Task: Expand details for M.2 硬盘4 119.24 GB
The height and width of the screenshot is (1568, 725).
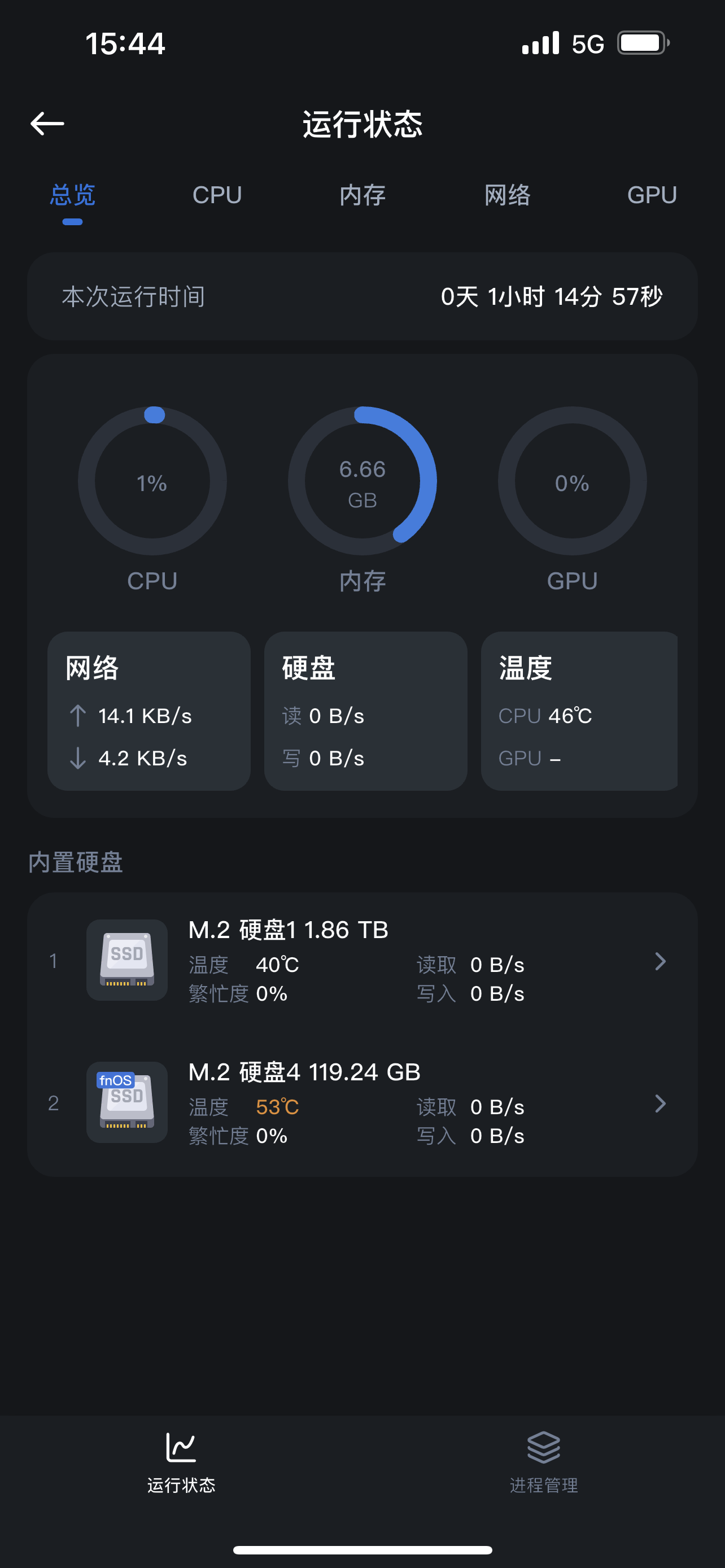Action: point(660,1103)
